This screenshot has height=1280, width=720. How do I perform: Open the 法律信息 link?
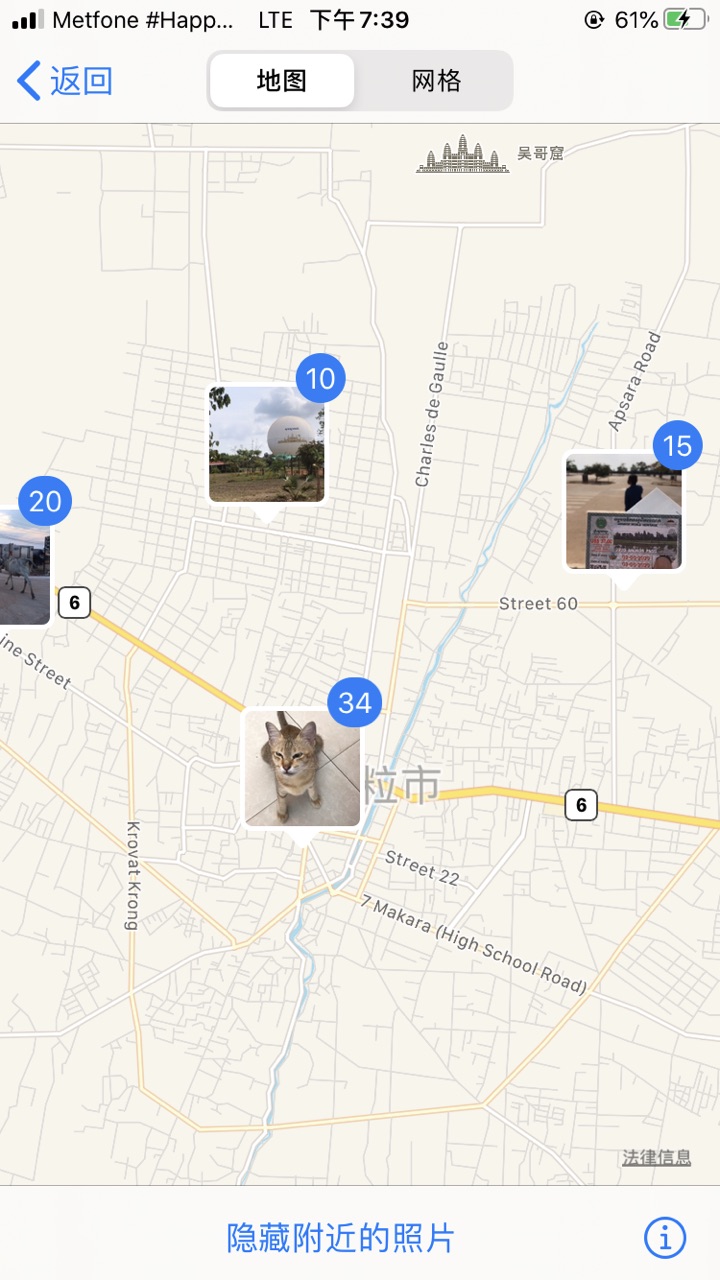pos(656,1157)
